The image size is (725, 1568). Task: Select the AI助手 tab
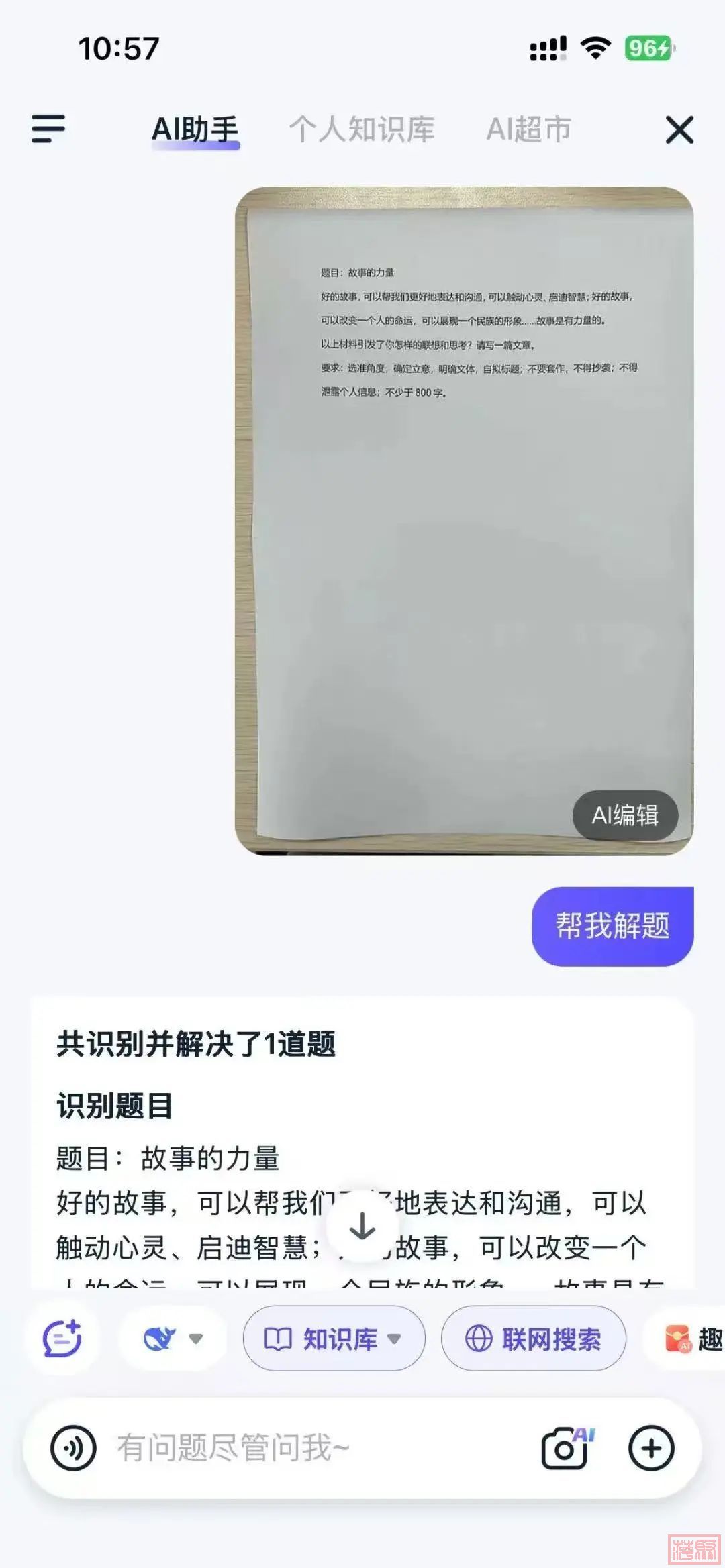click(195, 129)
